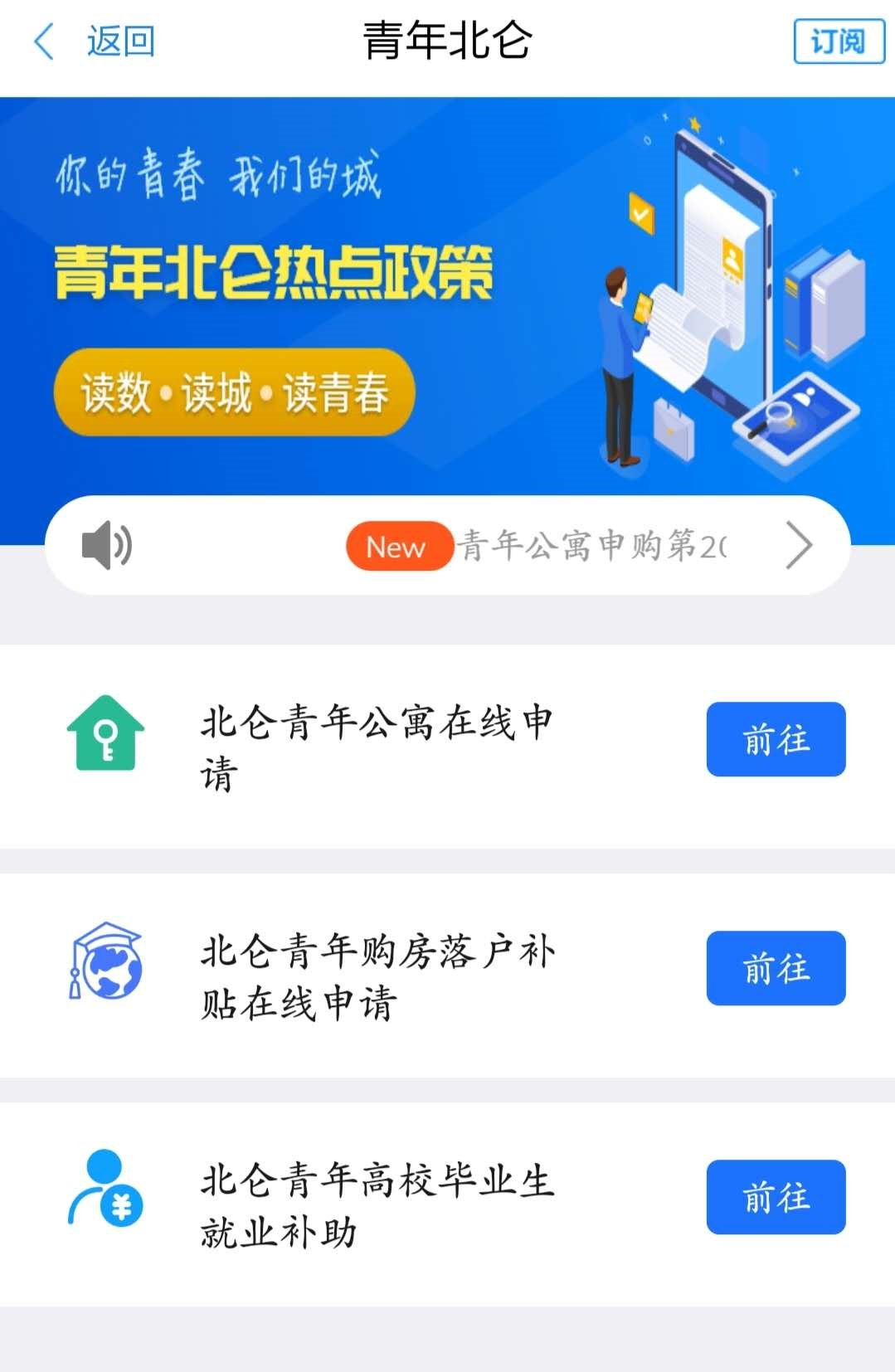Viewport: 895px width, 1372px height.
Task: Open the 青年北仑热点政策 banner
Action: pos(274,272)
